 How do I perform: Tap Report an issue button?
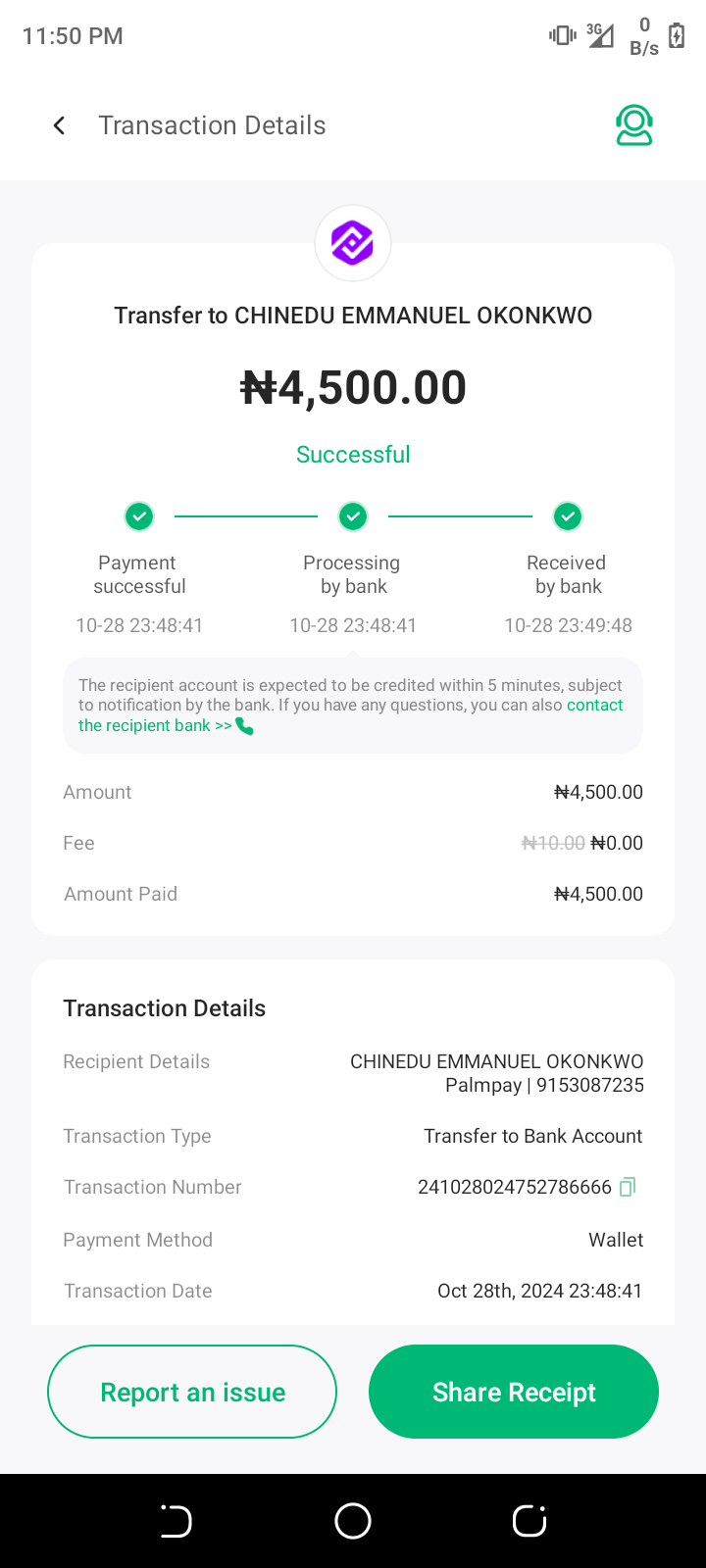192,1392
